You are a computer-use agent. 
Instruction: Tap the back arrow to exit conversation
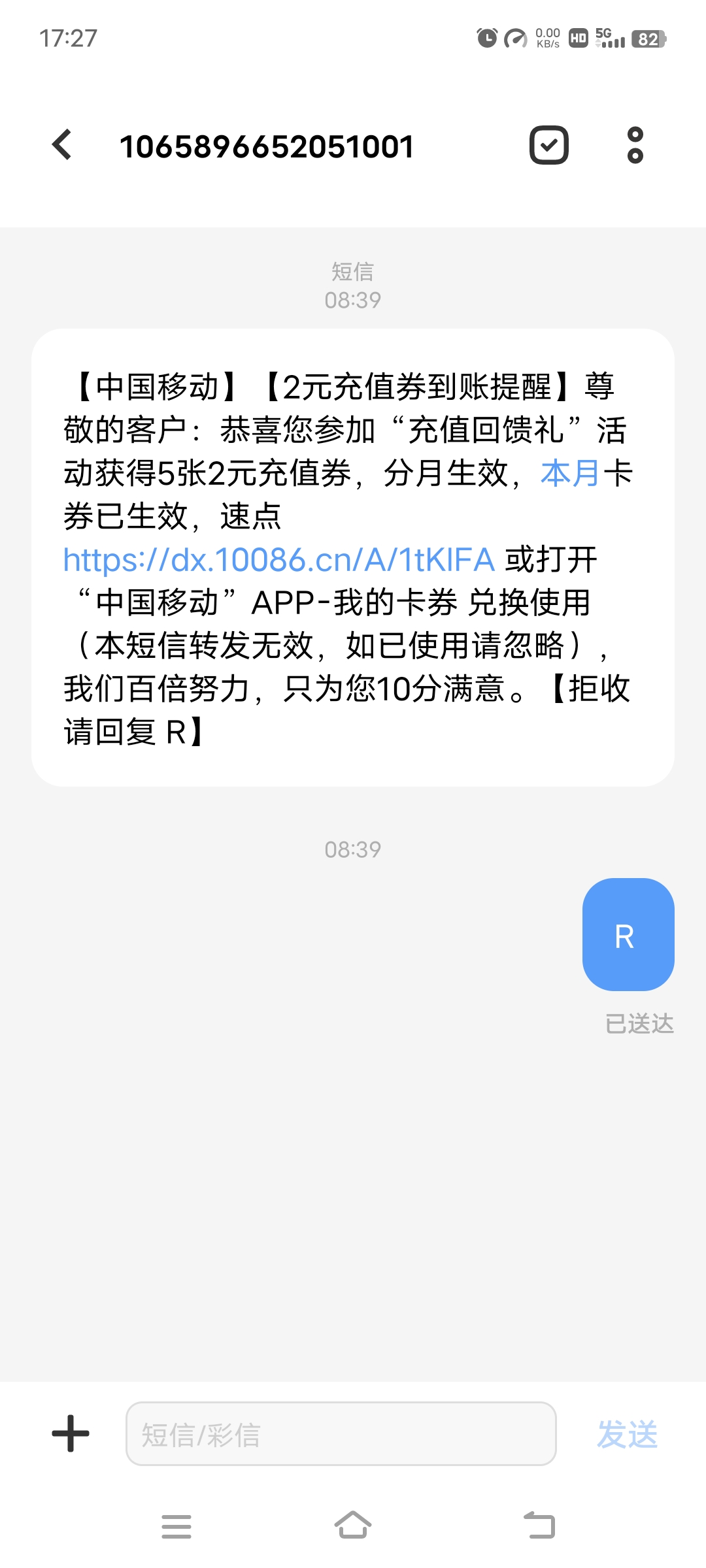(62, 145)
